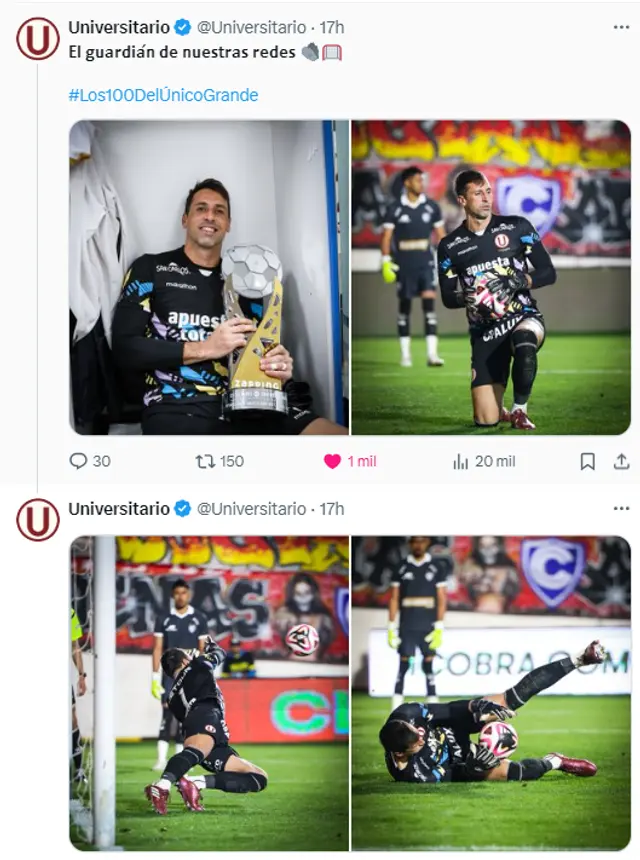Bookmark the first Universitario tweet
640x860 pixels.
588,461
